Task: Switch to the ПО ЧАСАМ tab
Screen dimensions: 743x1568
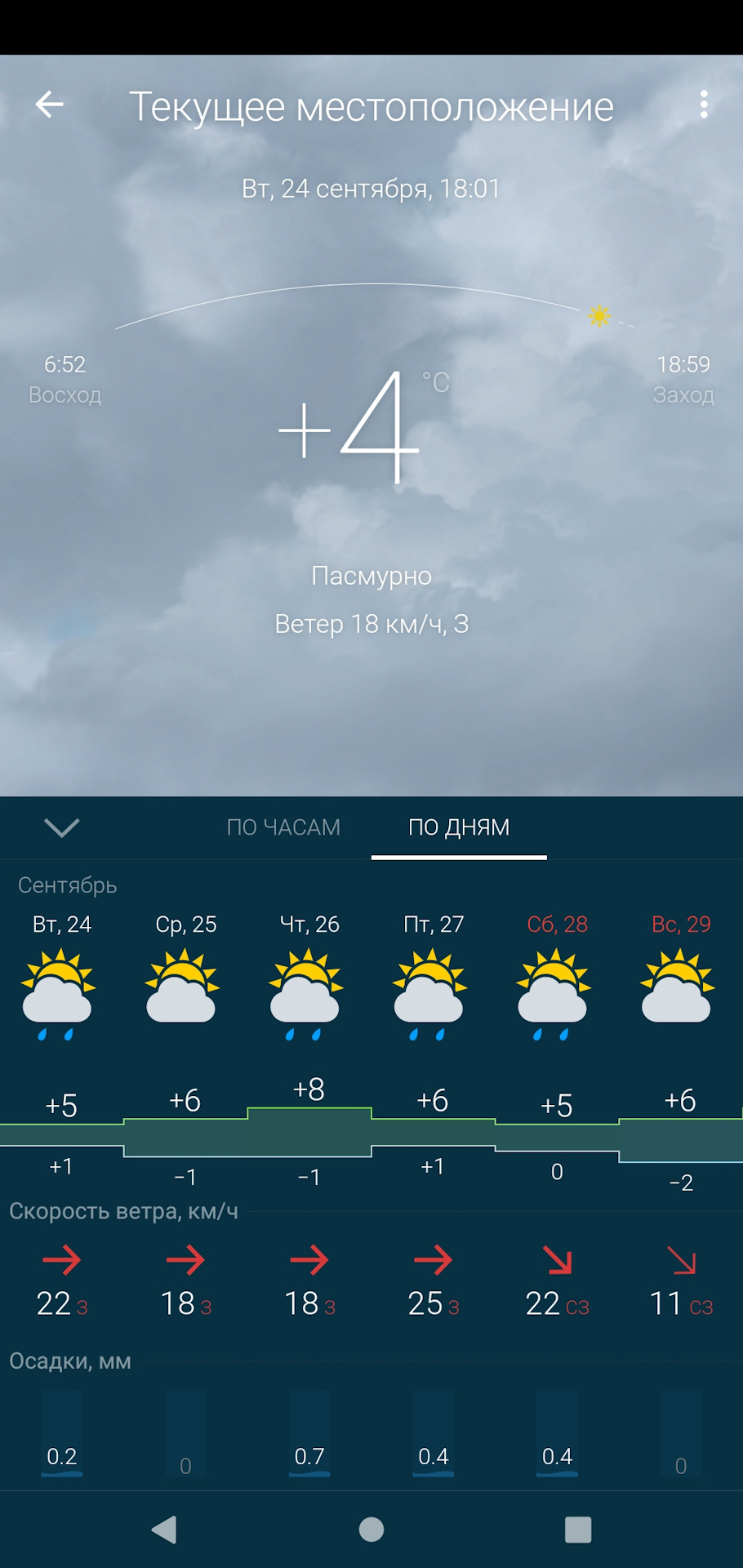Action: coord(283,827)
